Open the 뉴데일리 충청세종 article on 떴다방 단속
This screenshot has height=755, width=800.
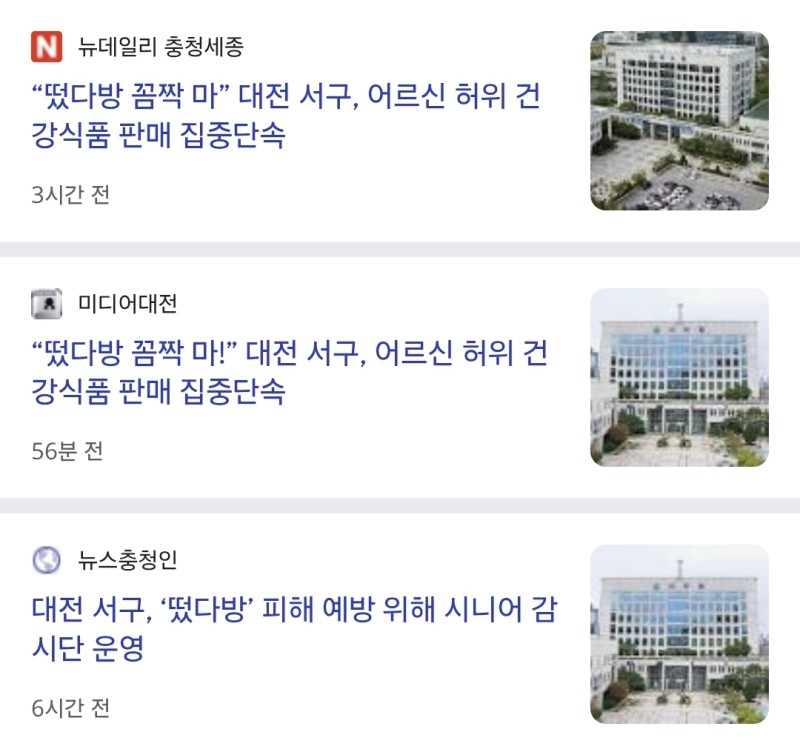click(x=290, y=116)
